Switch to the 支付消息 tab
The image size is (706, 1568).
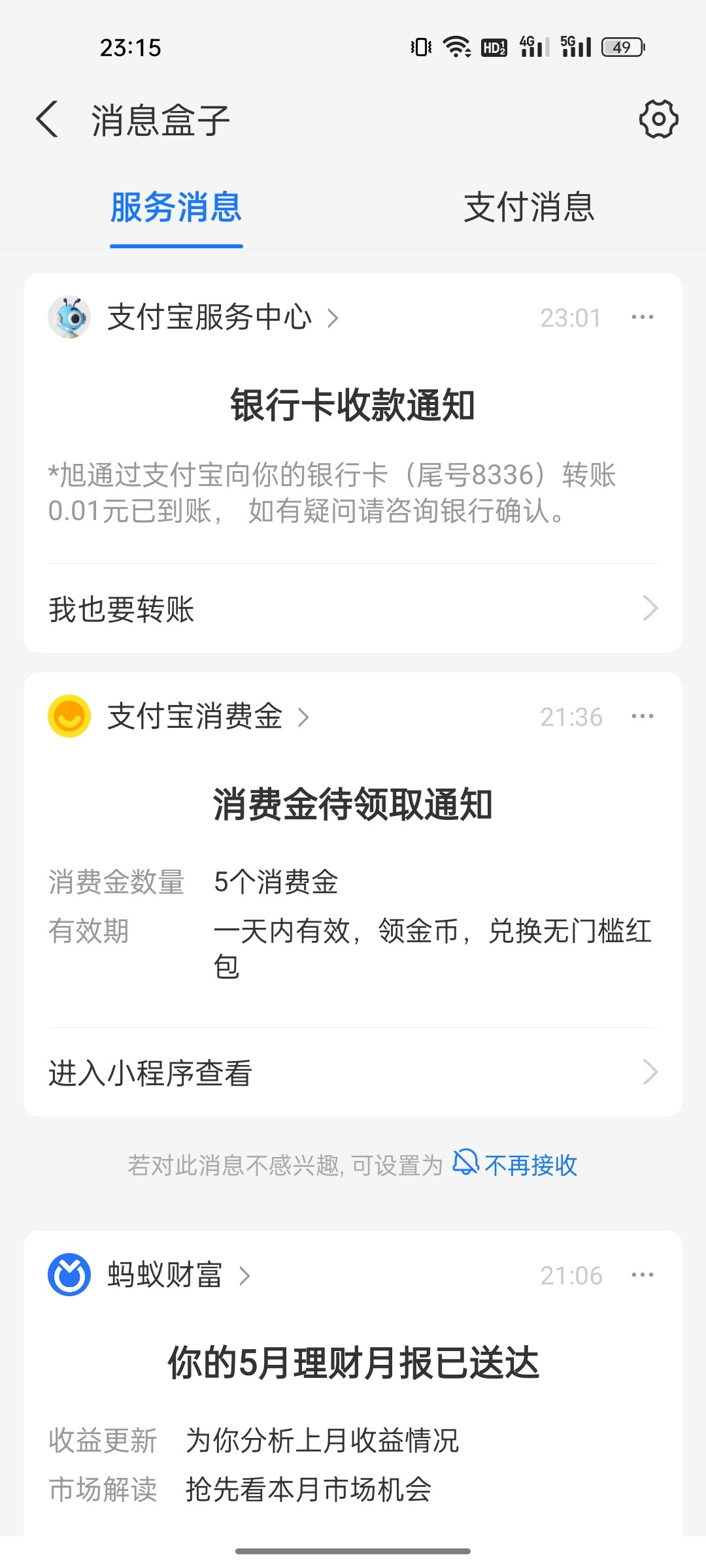(529, 208)
